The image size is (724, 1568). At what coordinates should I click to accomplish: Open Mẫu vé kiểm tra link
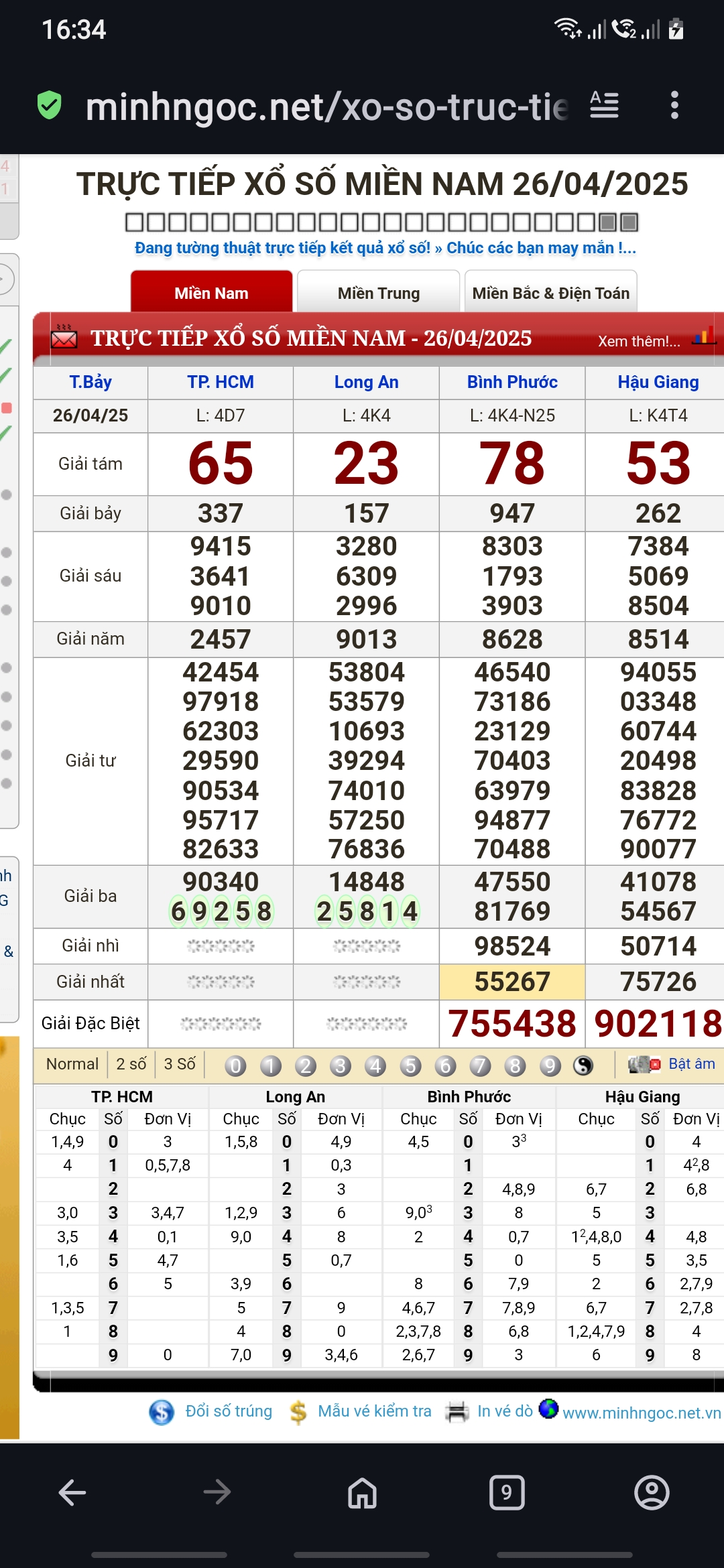(x=374, y=1411)
